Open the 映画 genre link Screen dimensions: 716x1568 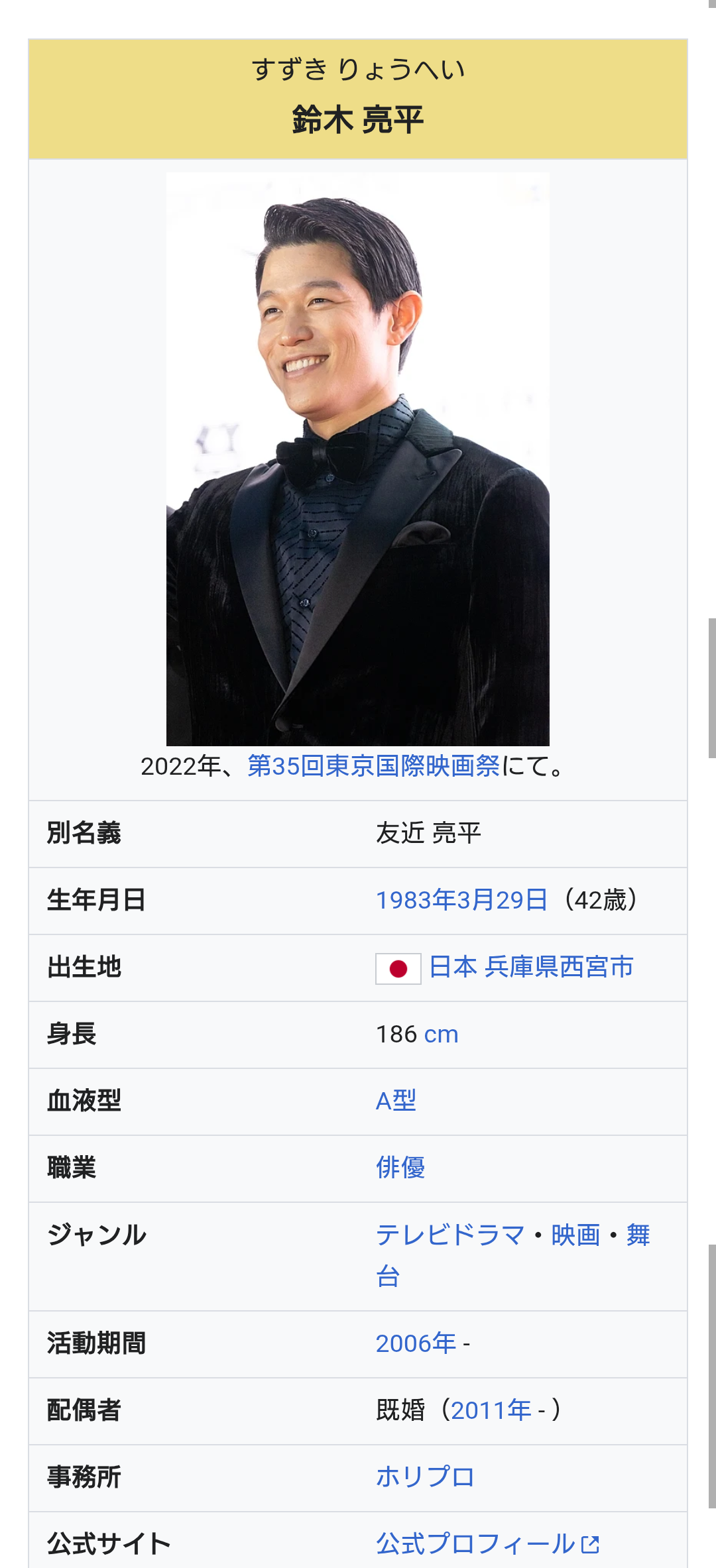[575, 1235]
